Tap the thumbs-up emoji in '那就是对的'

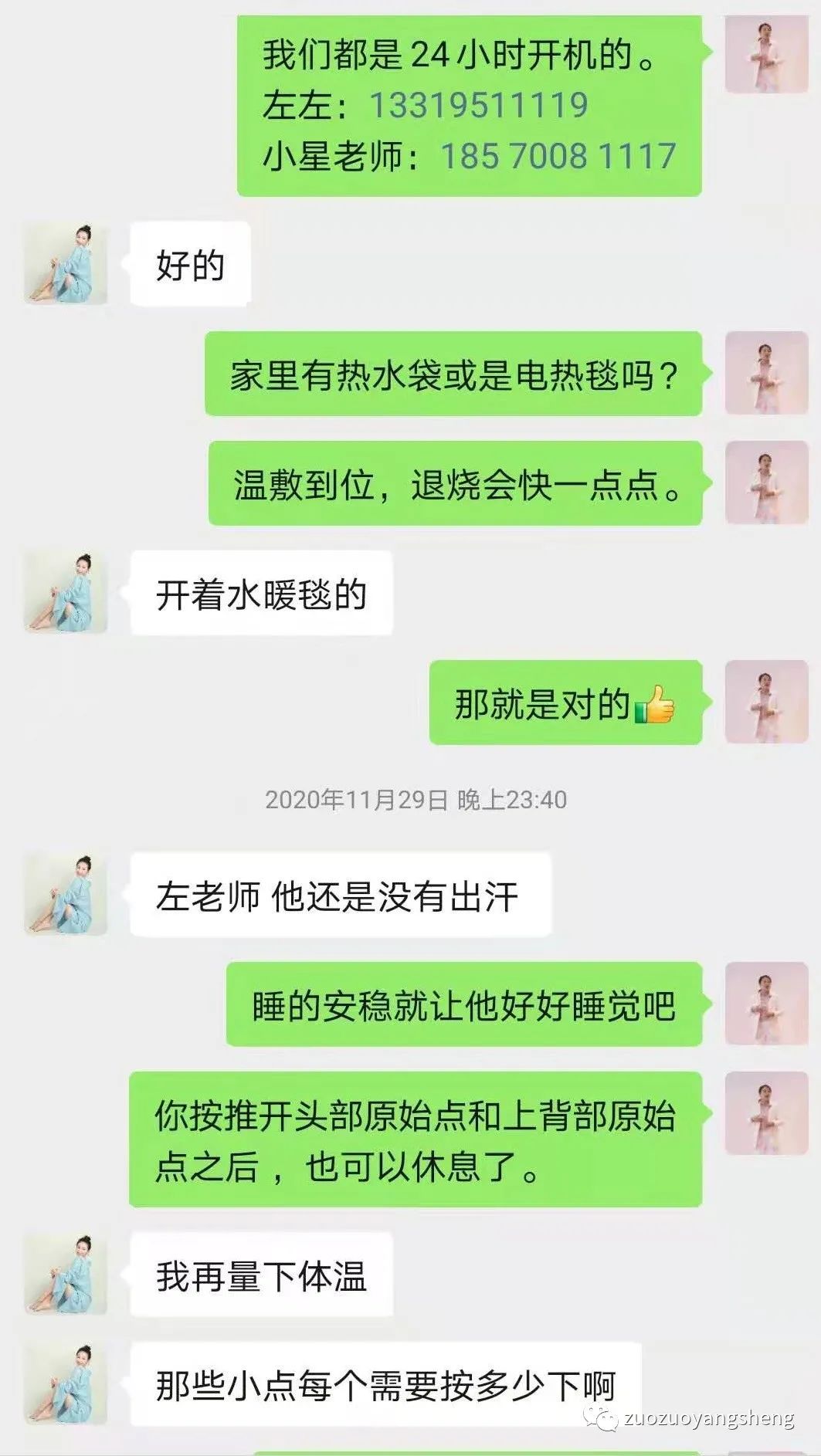tap(654, 704)
